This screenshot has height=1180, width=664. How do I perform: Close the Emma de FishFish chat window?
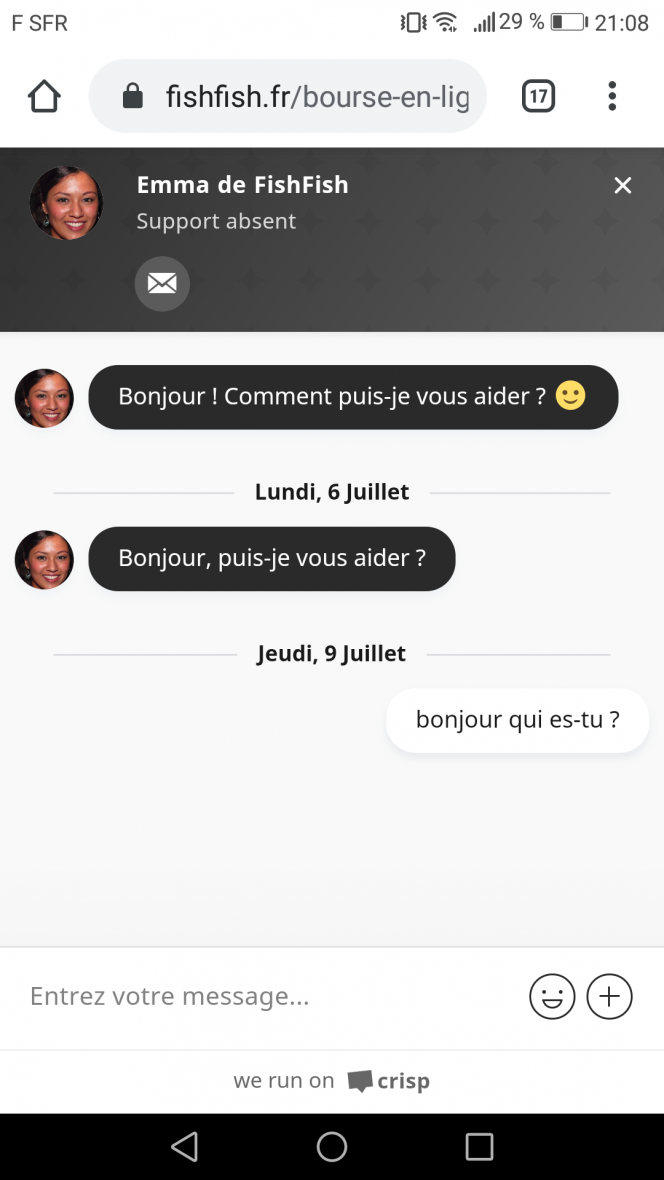click(x=623, y=185)
